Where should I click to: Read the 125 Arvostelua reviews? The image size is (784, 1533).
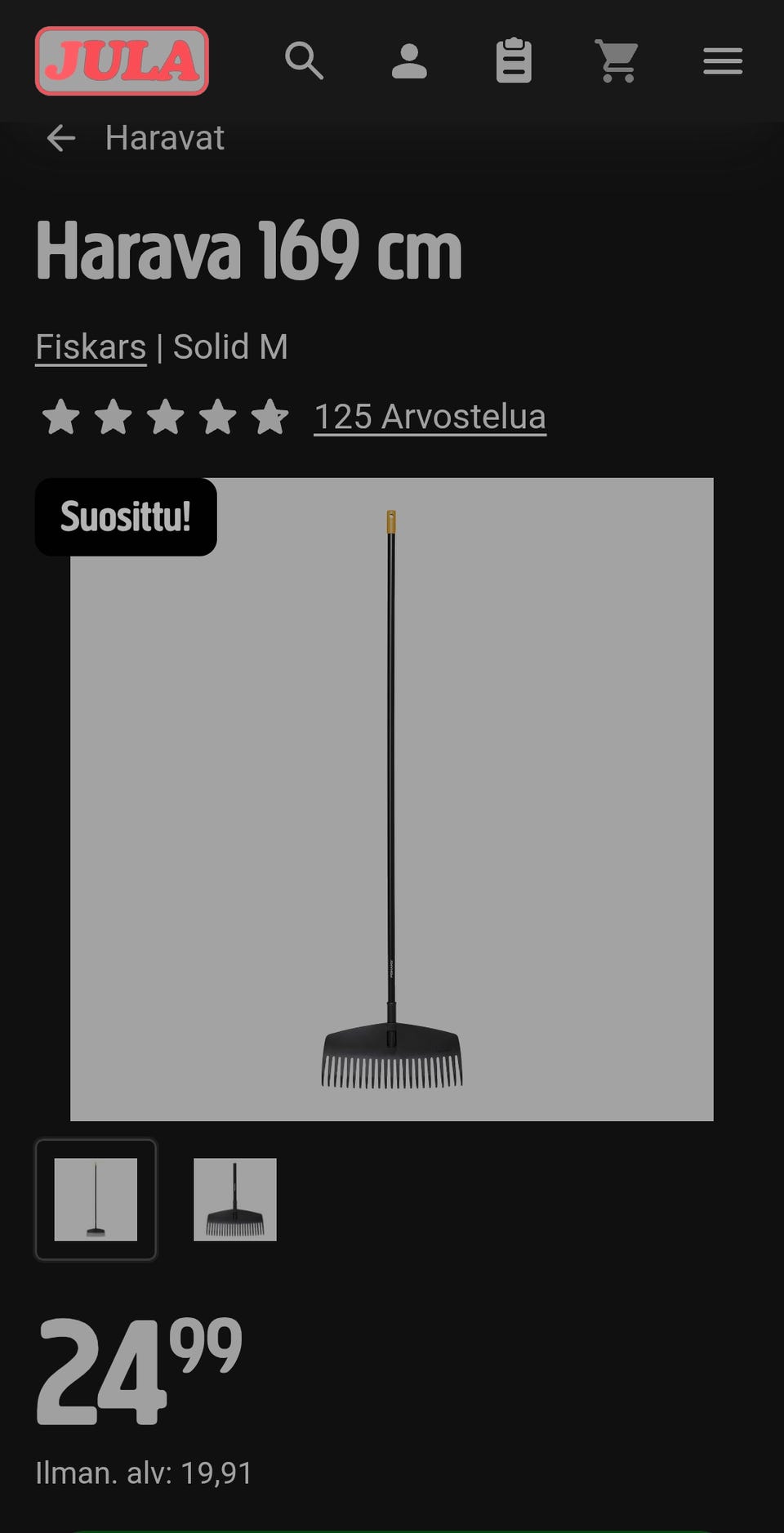click(429, 417)
